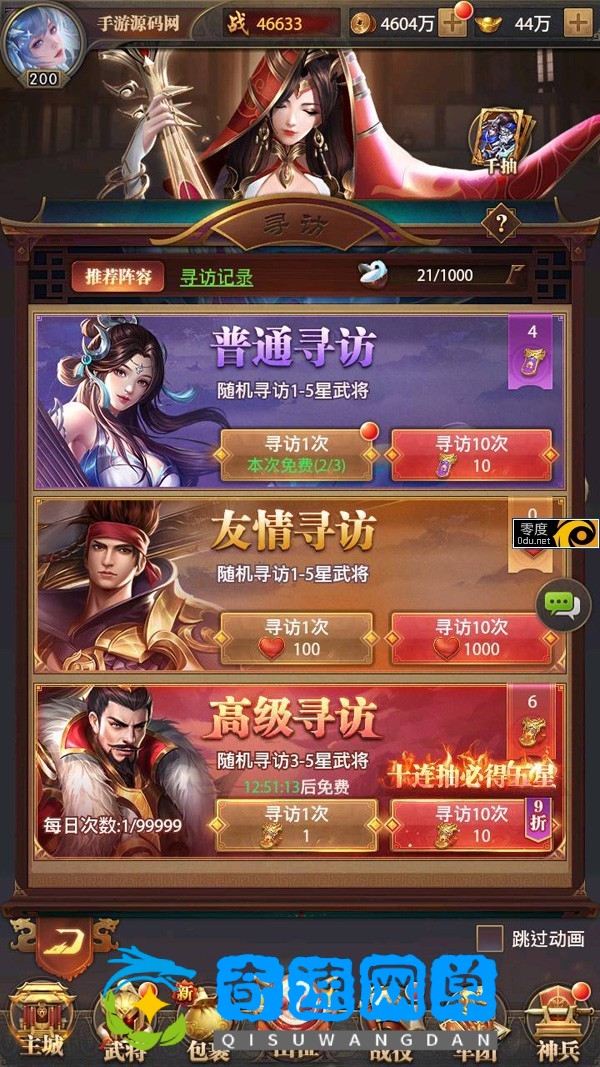The width and height of the screenshot is (600, 1067).
Task: Switch to 神兵 weapons tab
Action: (556, 1020)
